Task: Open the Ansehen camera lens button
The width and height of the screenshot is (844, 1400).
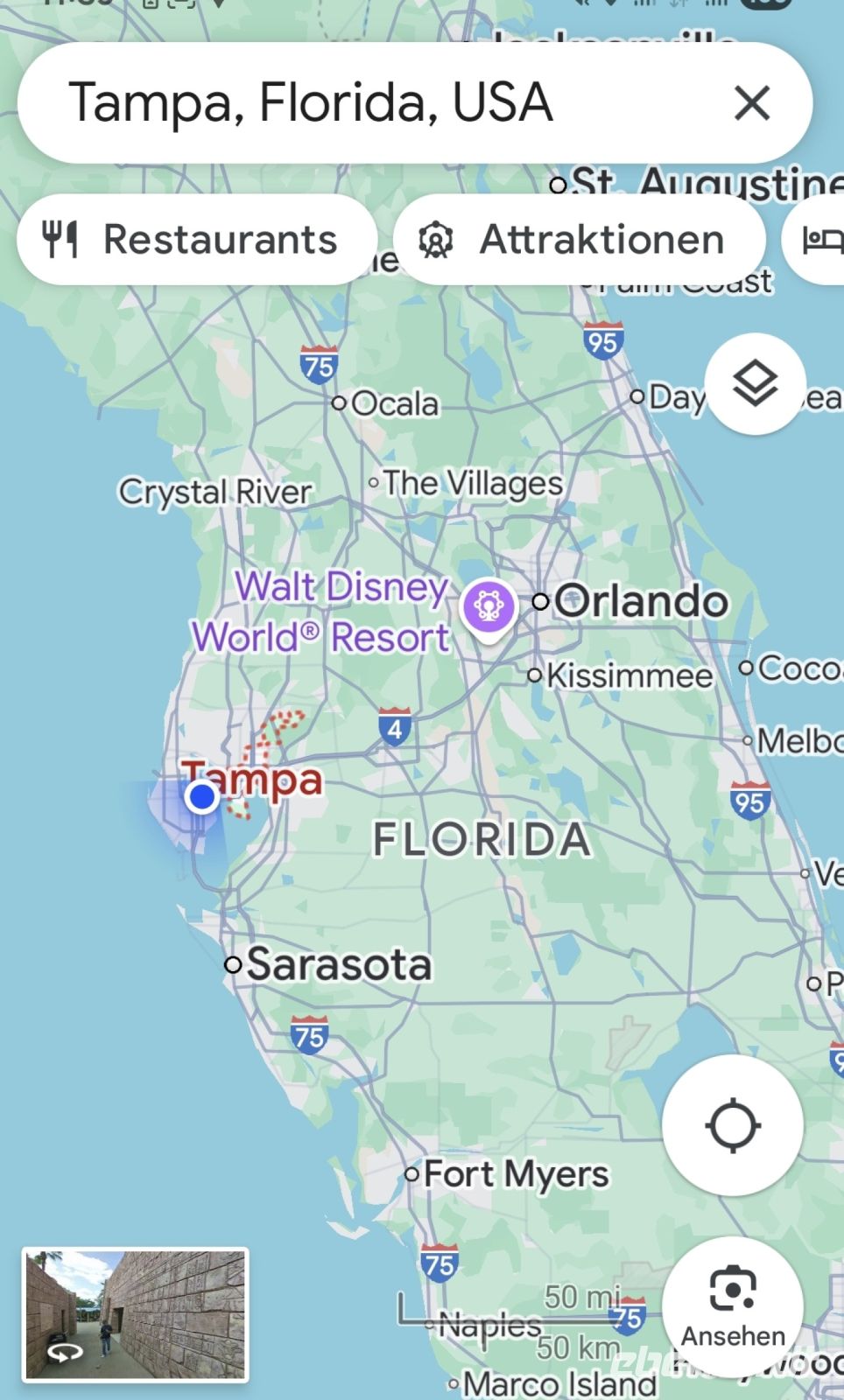Action: click(x=733, y=1305)
